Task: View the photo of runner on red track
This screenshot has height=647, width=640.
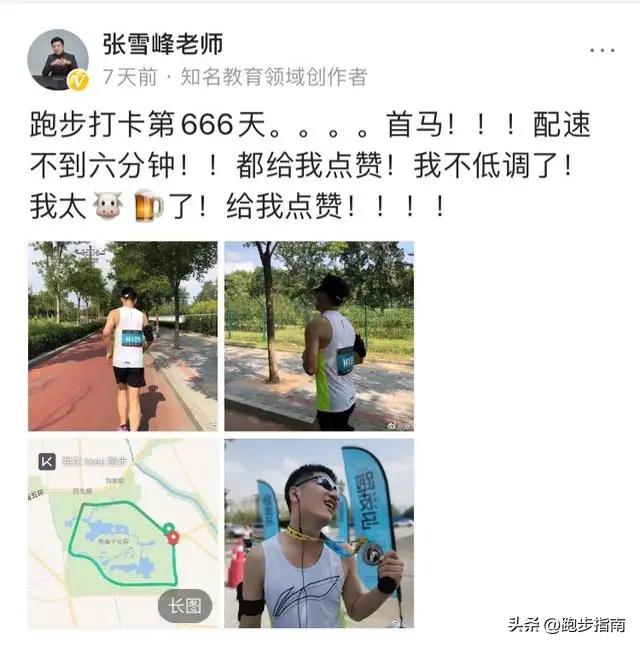Action: (x=122, y=336)
